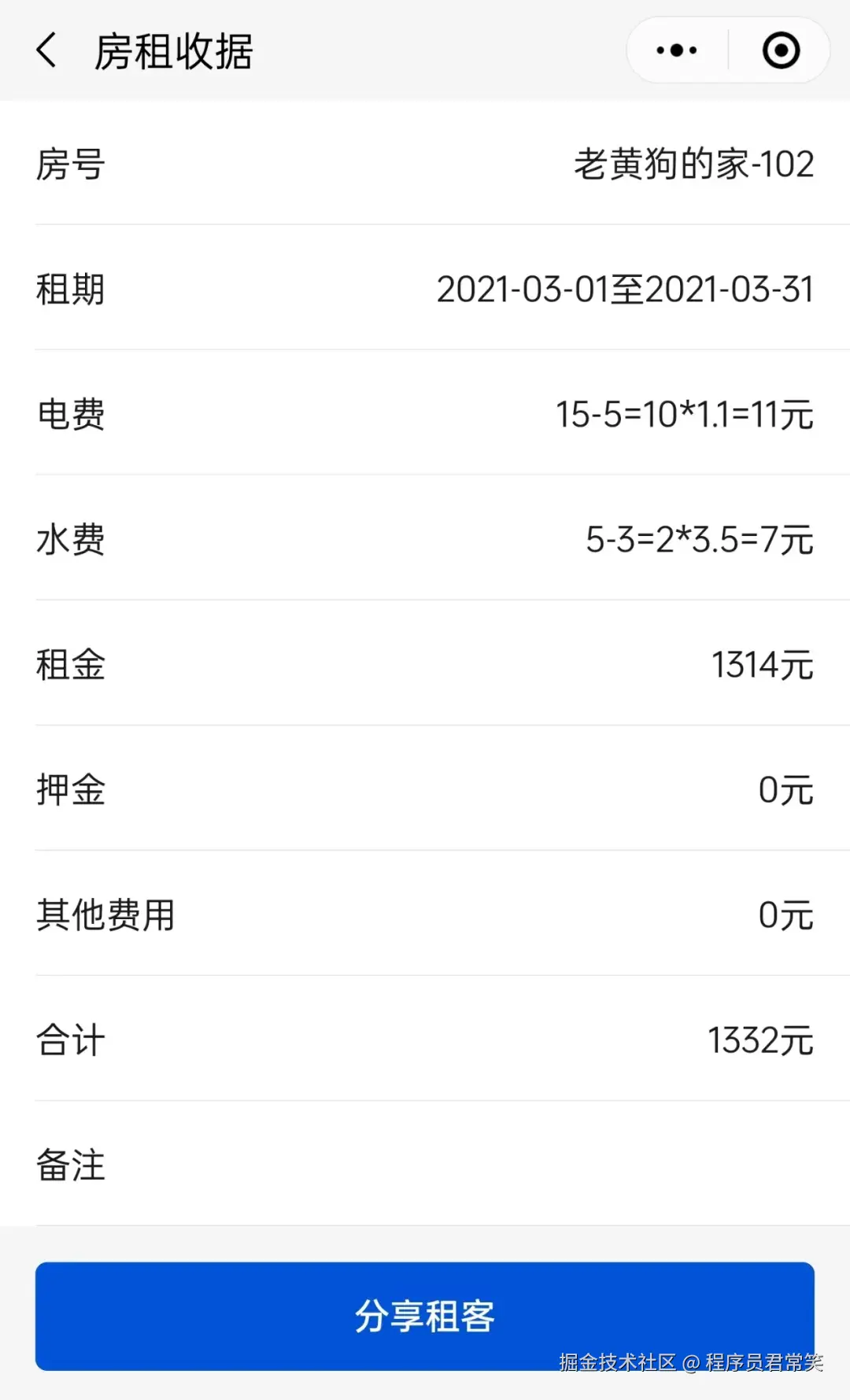Select the 电费 label
This screenshot has width=850, height=1400.
pyautogui.click(x=69, y=415)
